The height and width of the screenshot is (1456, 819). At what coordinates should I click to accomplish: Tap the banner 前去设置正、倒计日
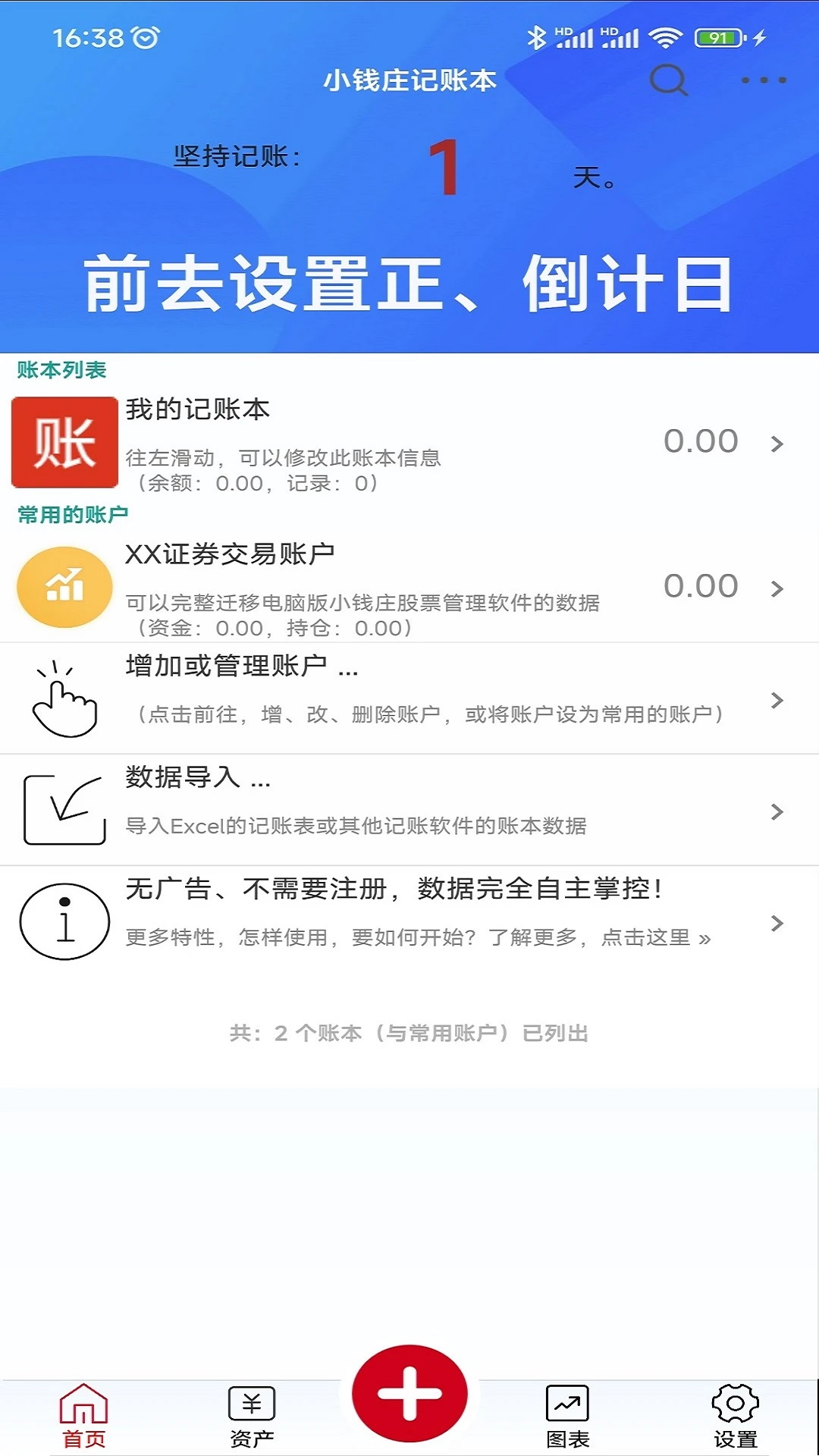[x=409, y=284]
